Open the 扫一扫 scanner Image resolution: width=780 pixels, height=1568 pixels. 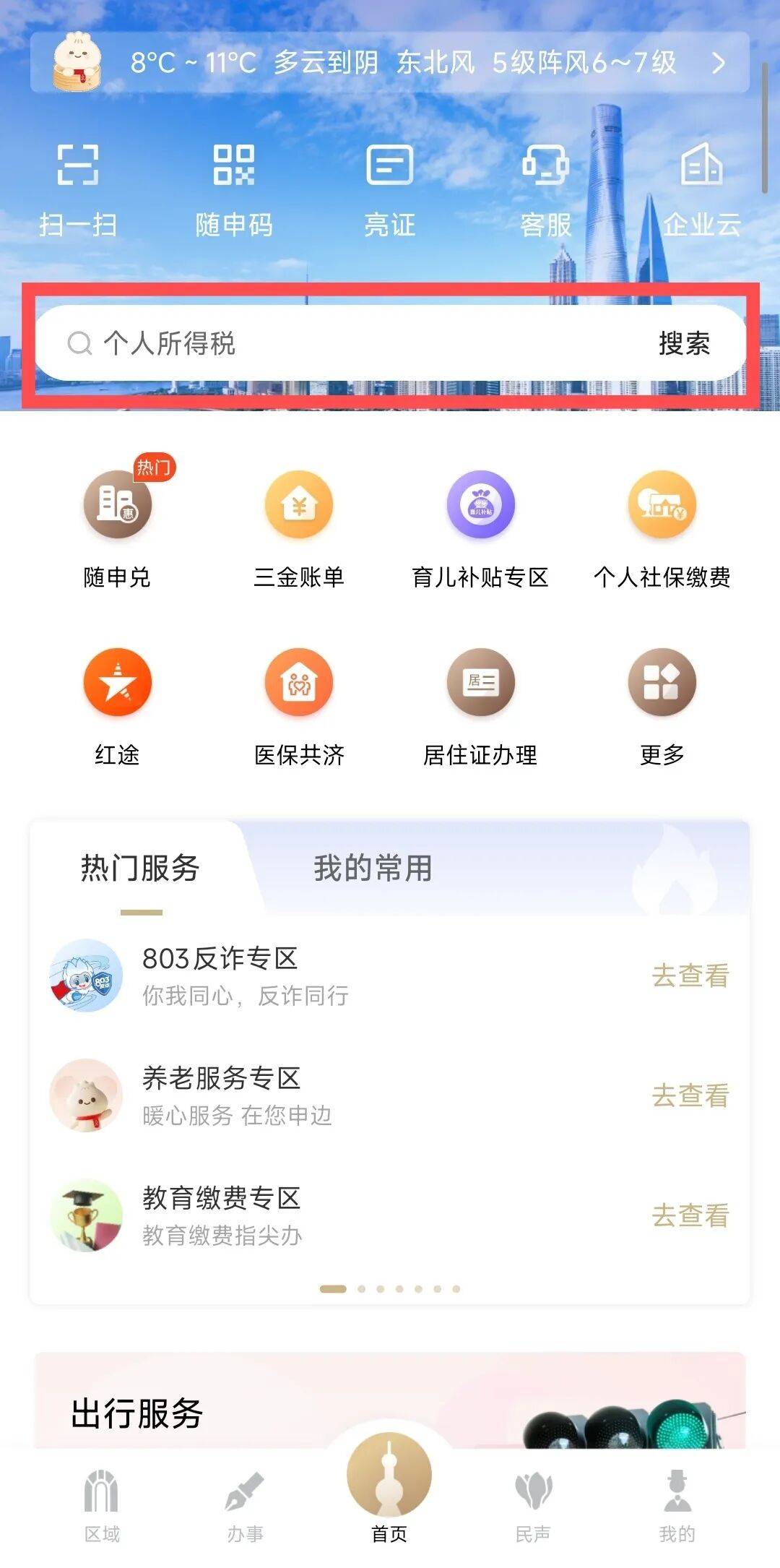click(x=78, y=189)
